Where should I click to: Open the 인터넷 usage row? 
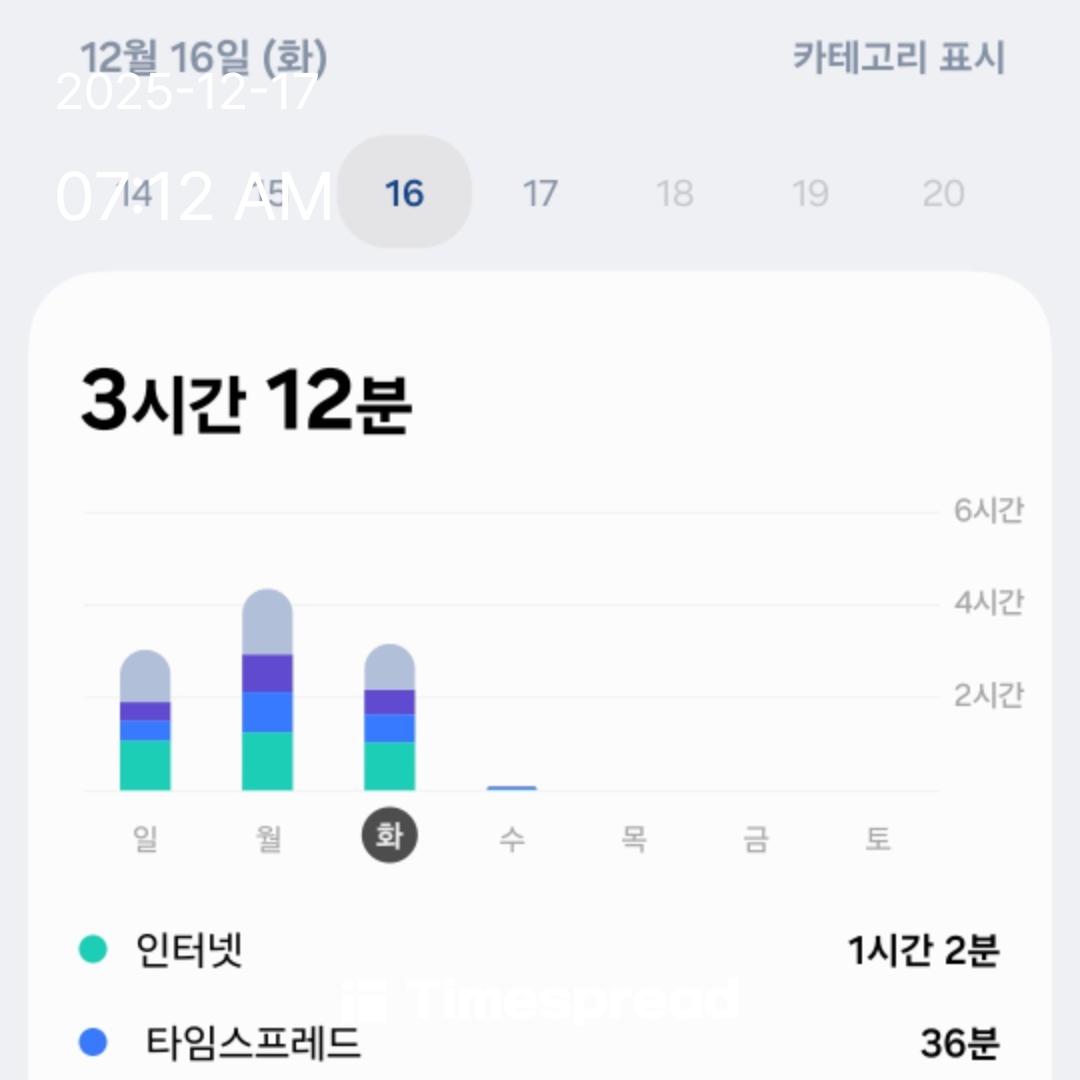point(540,950)
